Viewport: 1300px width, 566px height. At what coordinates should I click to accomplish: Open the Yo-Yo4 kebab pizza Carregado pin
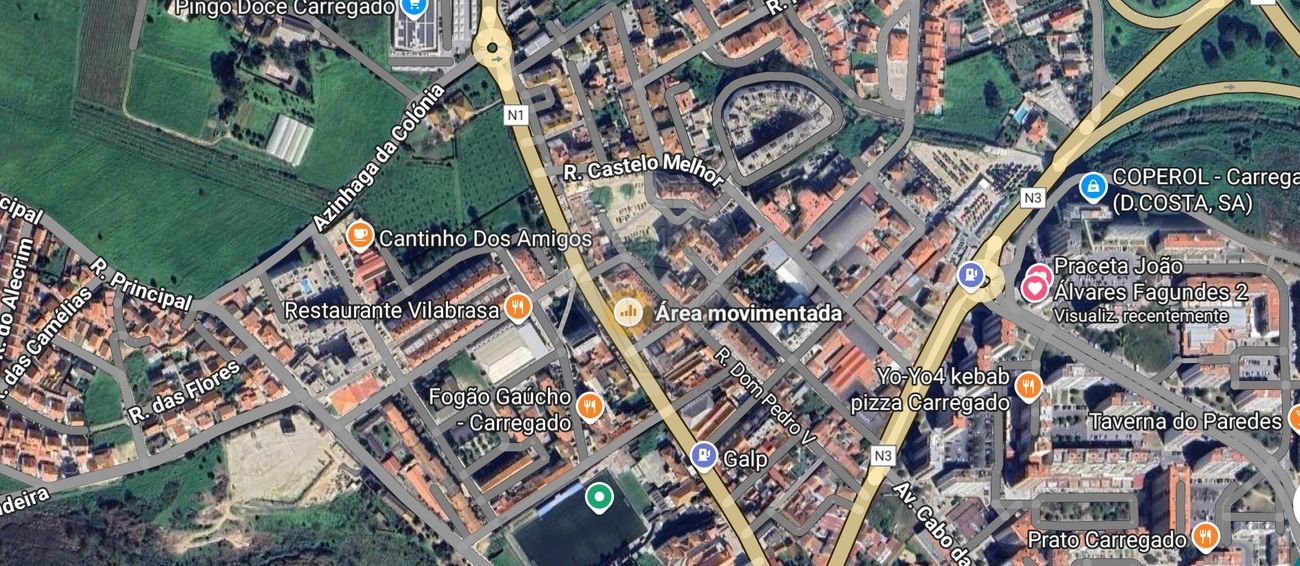pos(1028,385)
